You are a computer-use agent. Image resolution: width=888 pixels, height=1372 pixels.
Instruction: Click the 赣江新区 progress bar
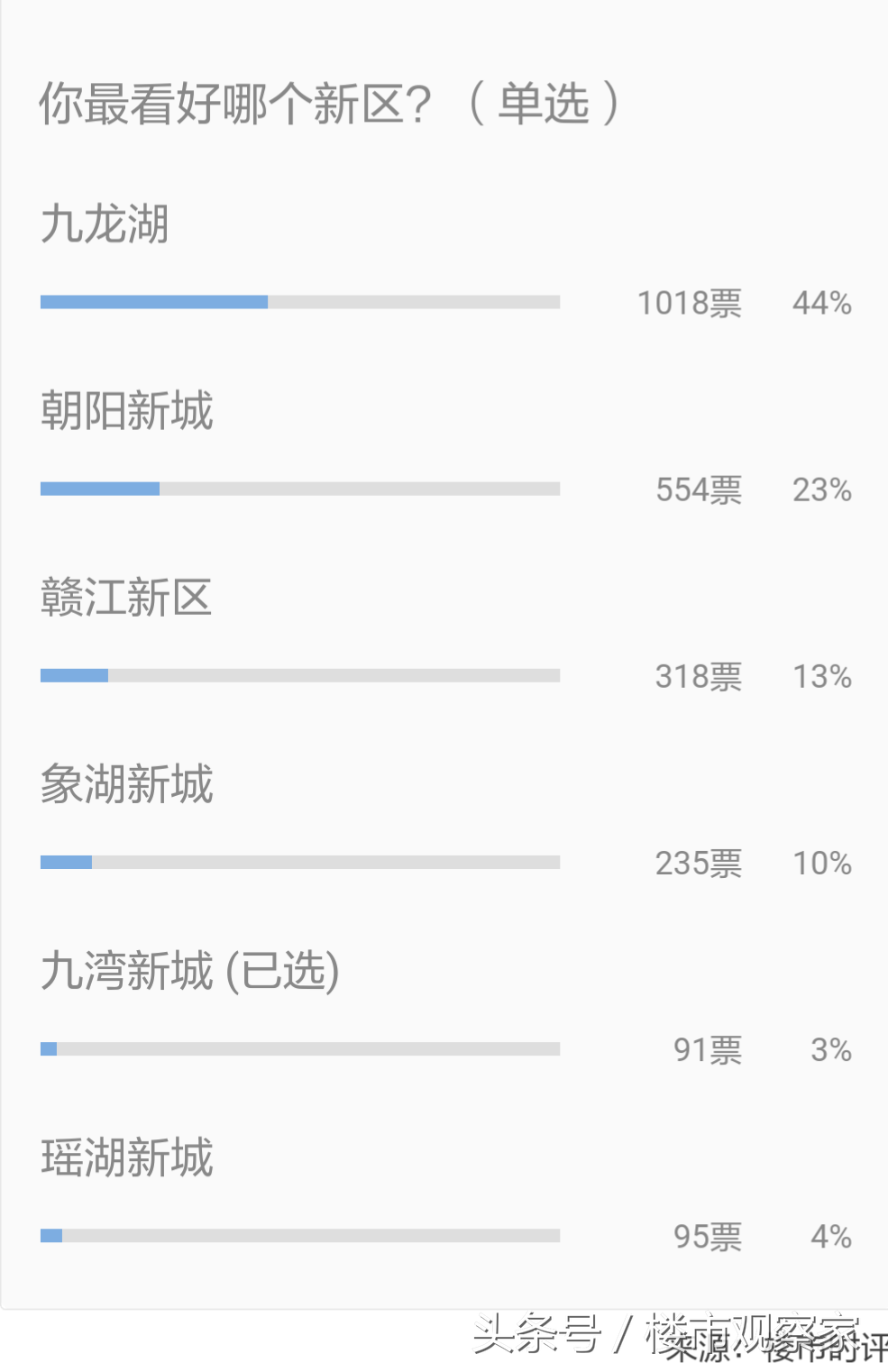point(300,673)
